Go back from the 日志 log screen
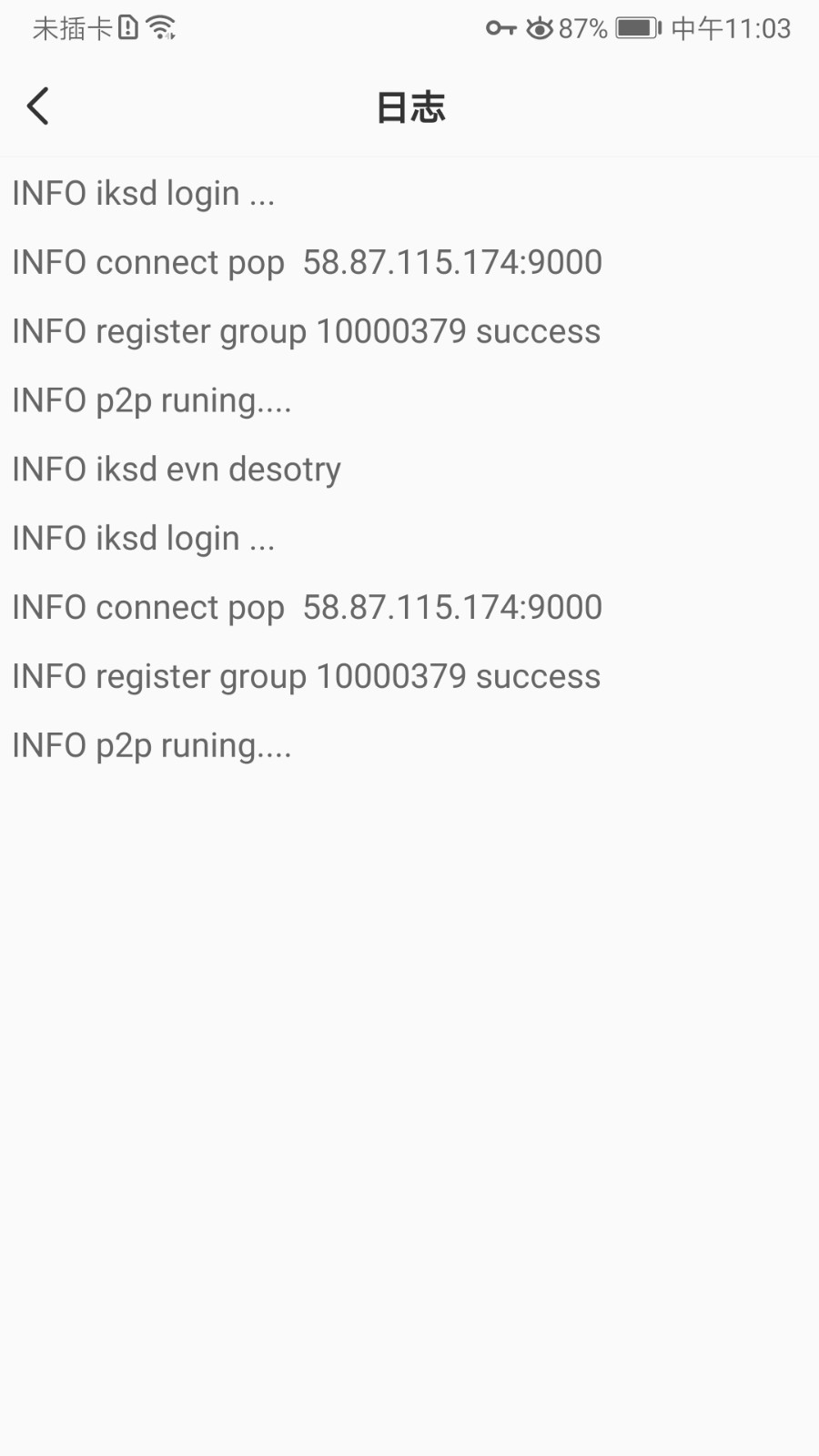The height and width of the screenshot is (1456, 819). pos(38,106)
